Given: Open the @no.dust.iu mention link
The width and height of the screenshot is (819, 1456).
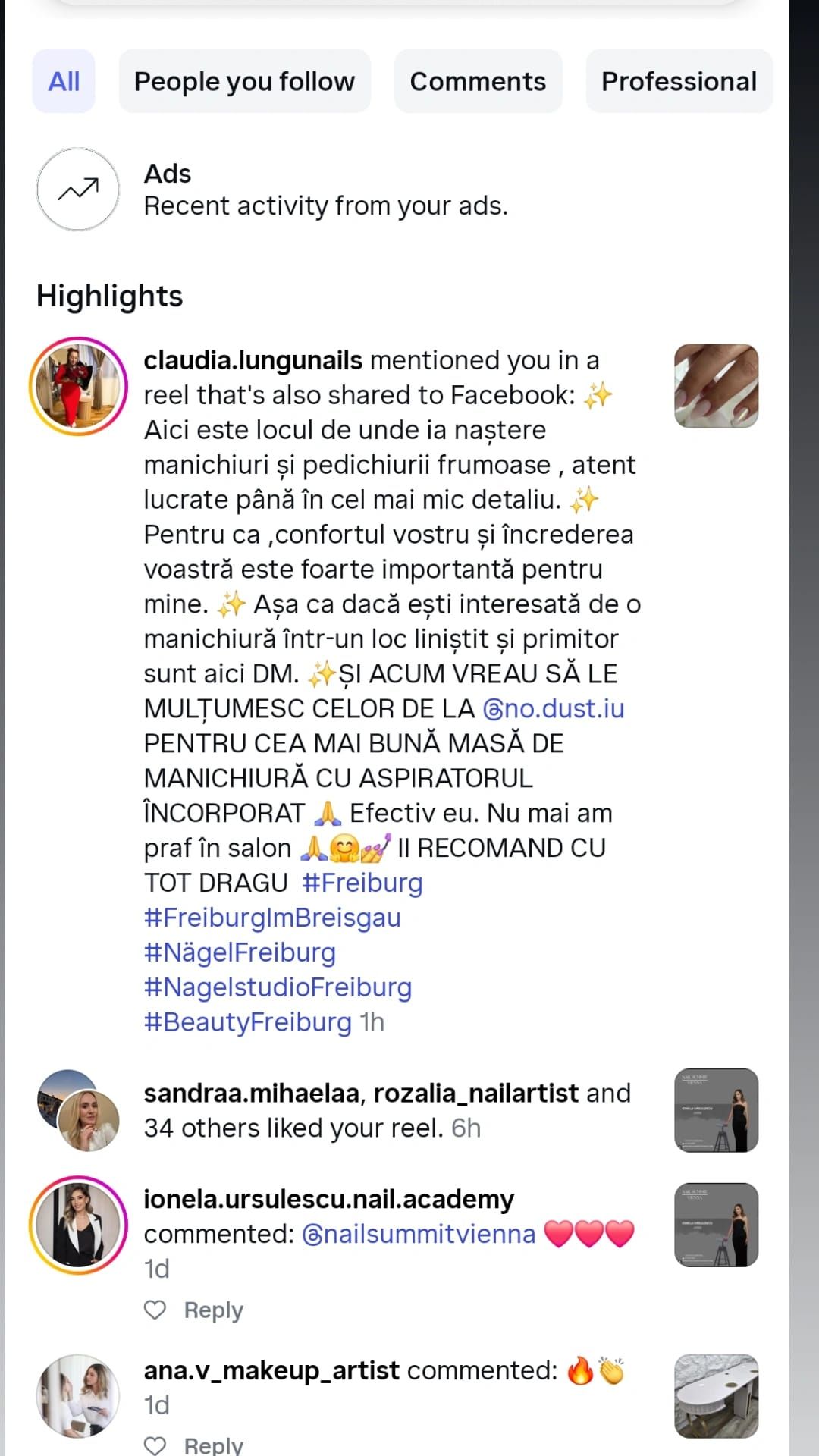Looking at the screenshot, I should [x=554, y=708].
